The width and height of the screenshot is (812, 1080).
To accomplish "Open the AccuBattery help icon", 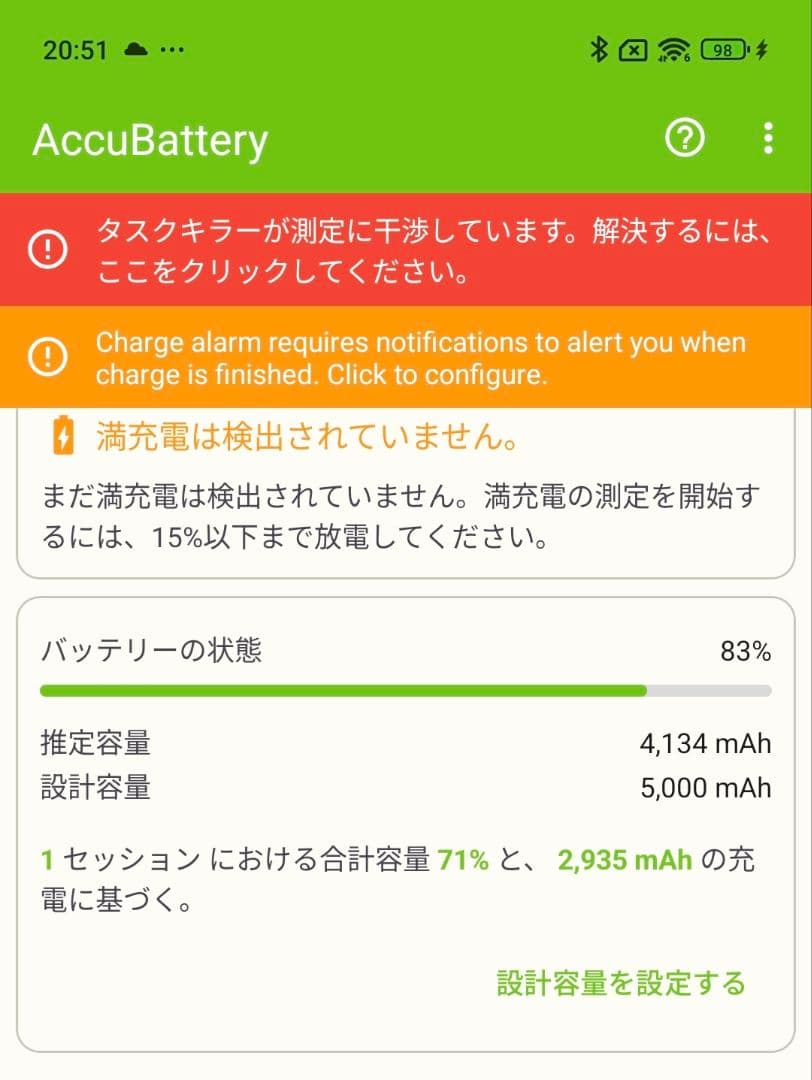I will 684,138.
